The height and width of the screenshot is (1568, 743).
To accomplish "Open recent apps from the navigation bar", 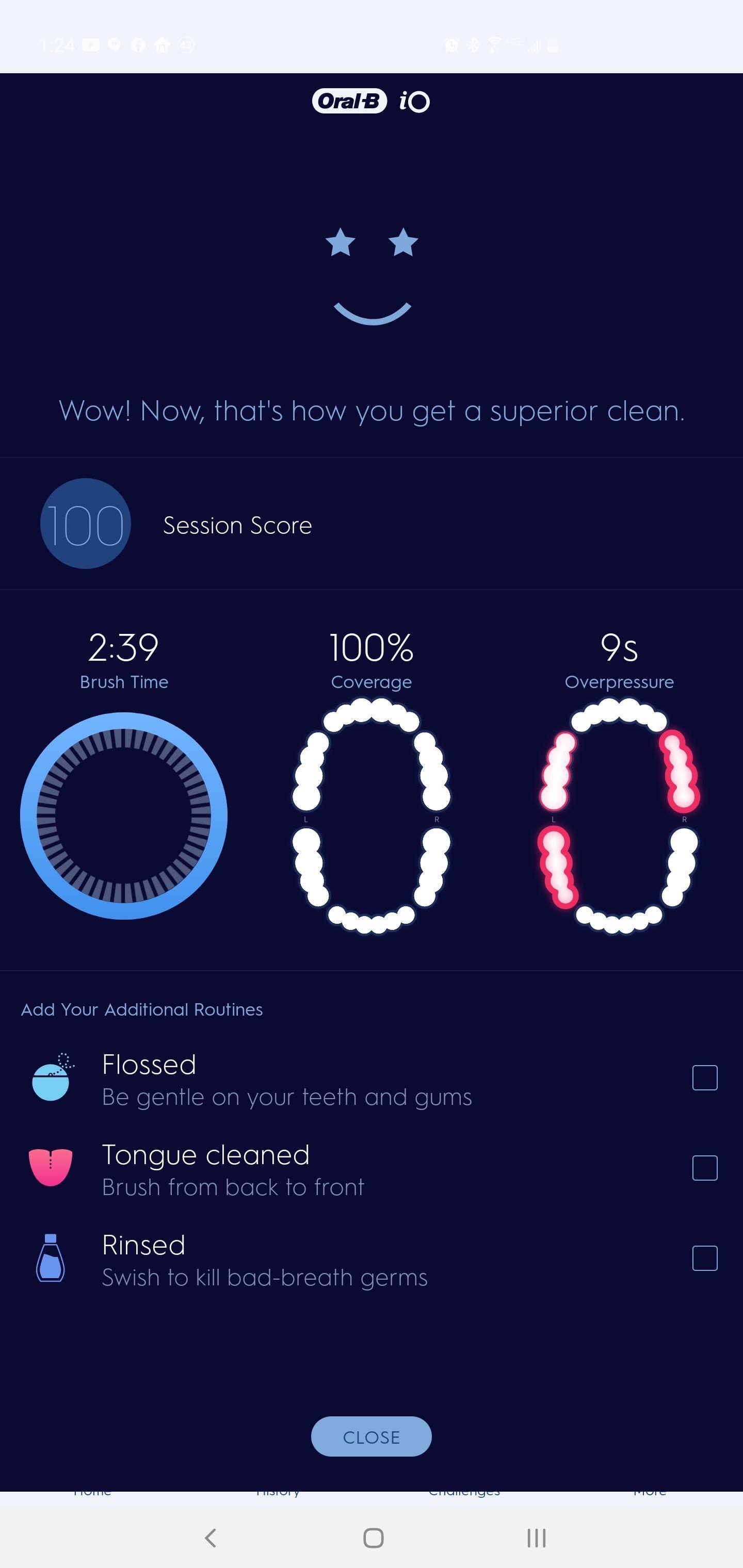I will pyautogui.click(x=536, y=1538).
